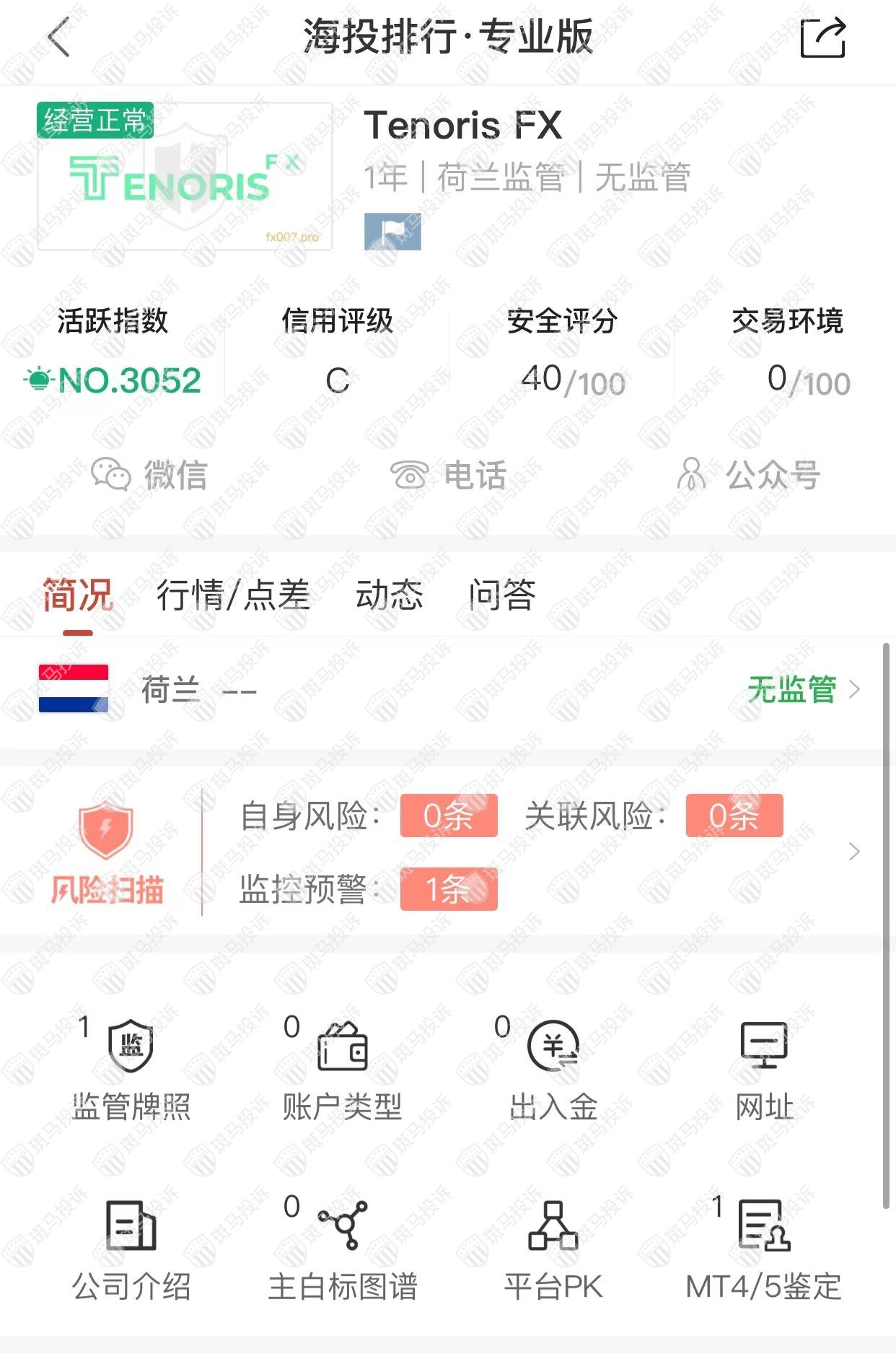Viewport: 896px width, 1364px height.
Task: Tap the flag badge under Tenoris FX
Action: click(392, 232)
